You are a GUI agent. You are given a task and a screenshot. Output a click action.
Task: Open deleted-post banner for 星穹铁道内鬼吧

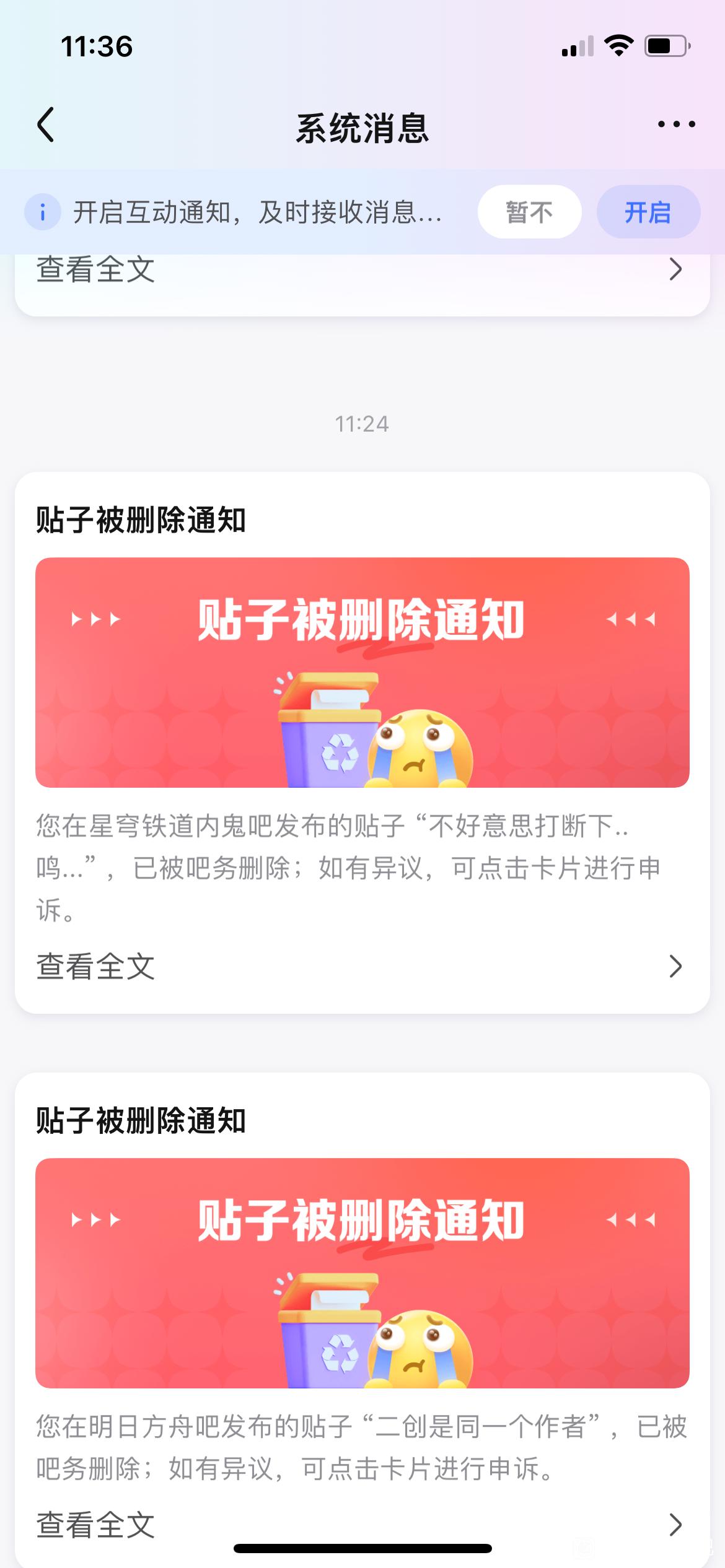pos(362,673)
